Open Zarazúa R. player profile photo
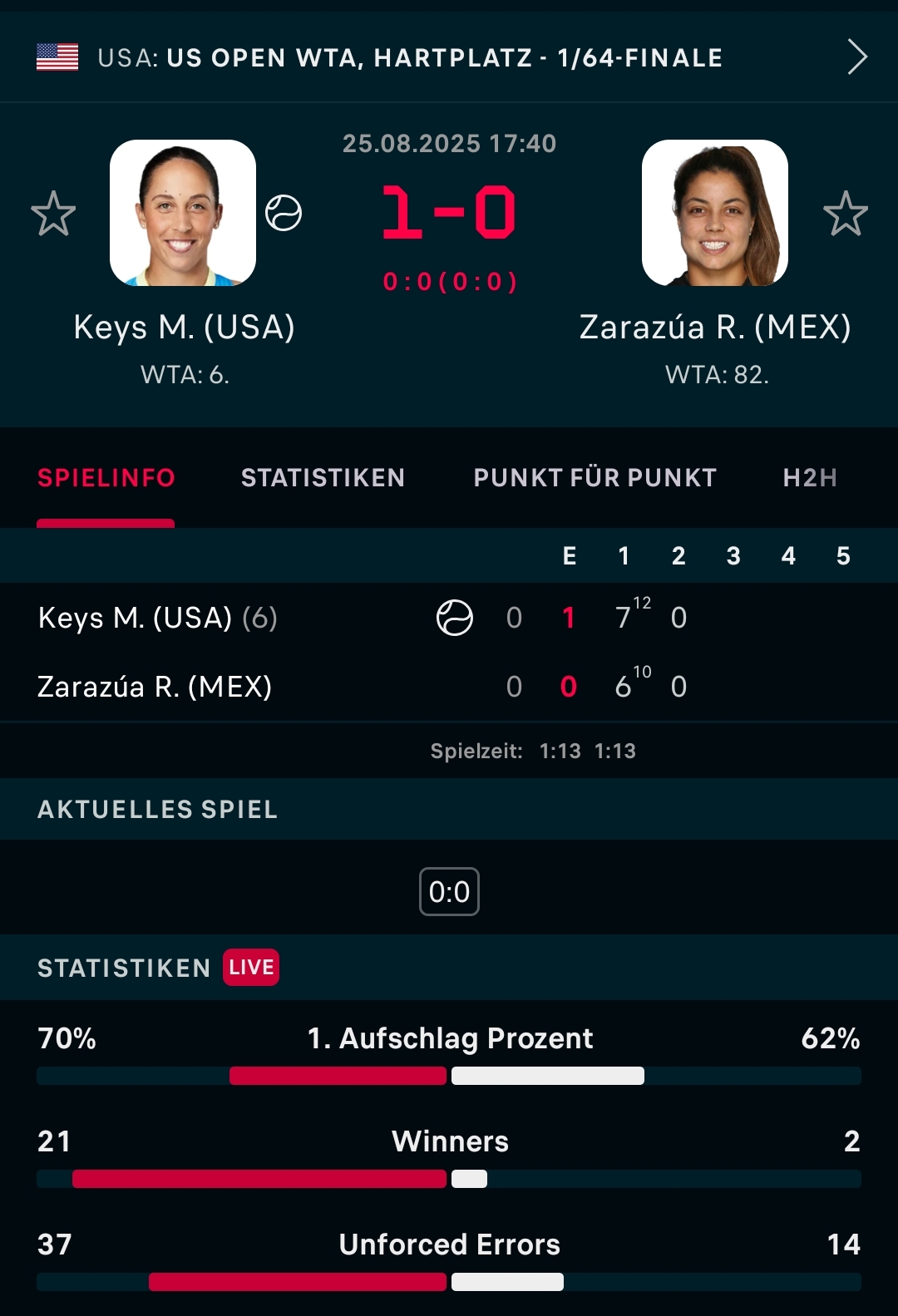The width and height of the screenshot is (898, 1316). (x=715, y=213)
